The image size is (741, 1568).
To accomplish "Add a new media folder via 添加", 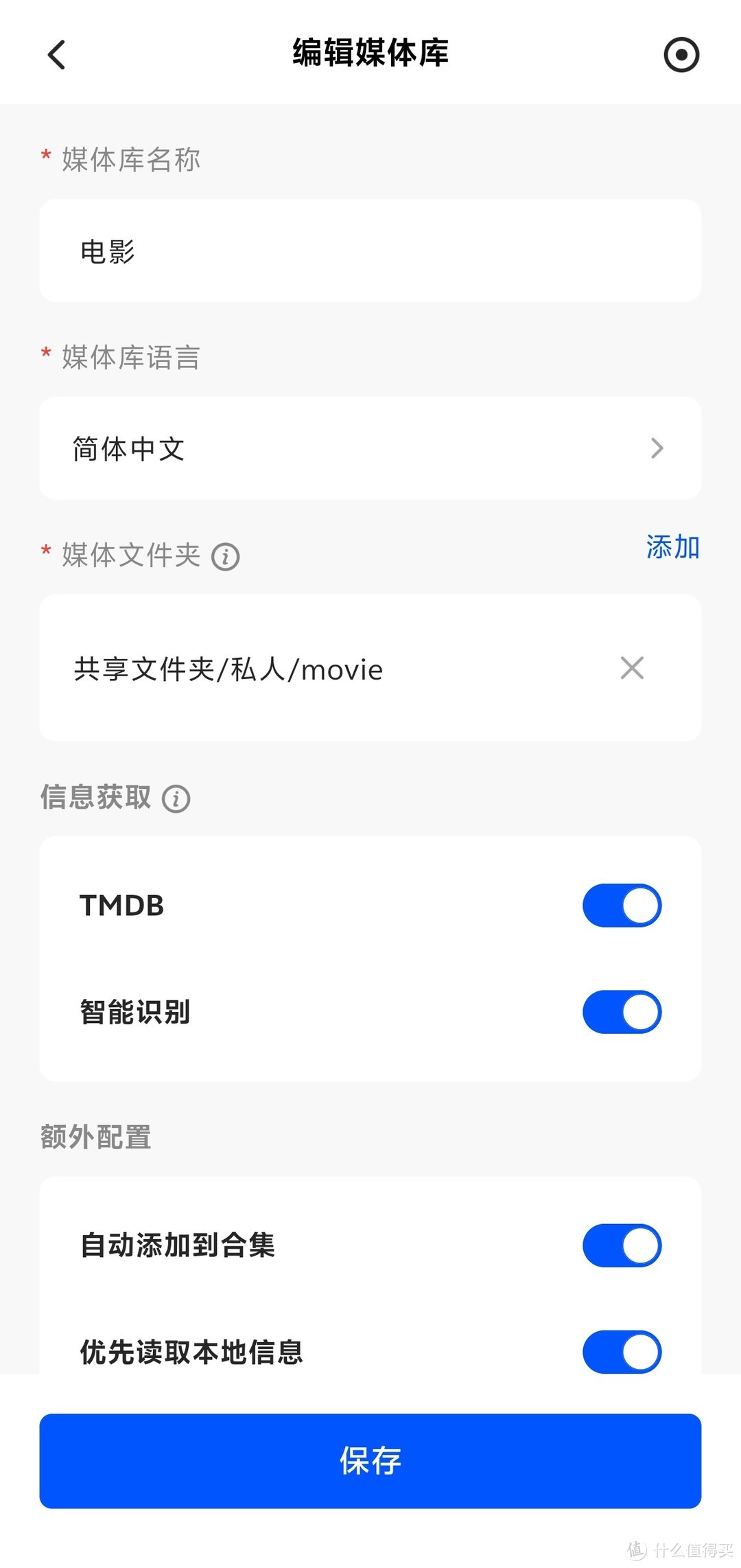I will pos(672,549).
